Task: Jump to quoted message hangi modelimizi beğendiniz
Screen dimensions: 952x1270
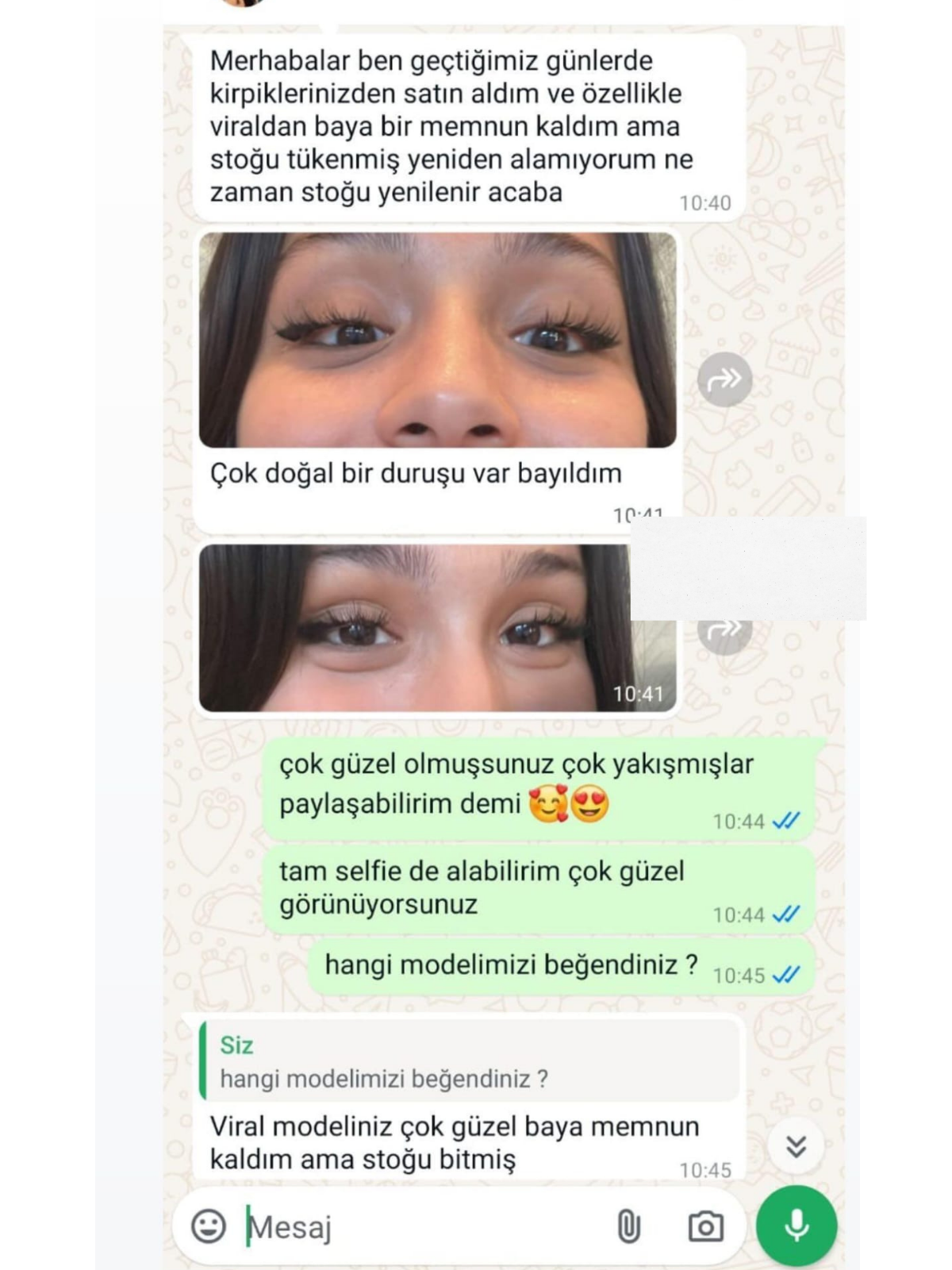Action: coord(468,1062)
